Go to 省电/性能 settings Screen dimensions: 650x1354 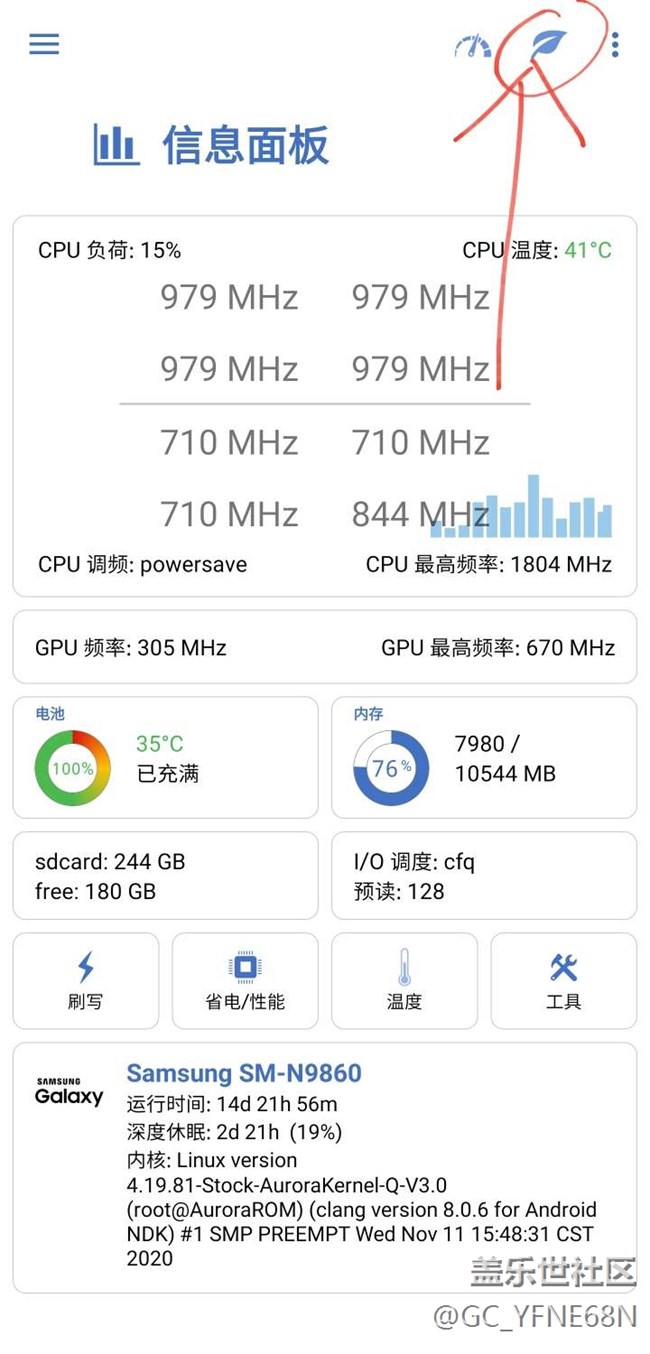[x=245, y=980]
